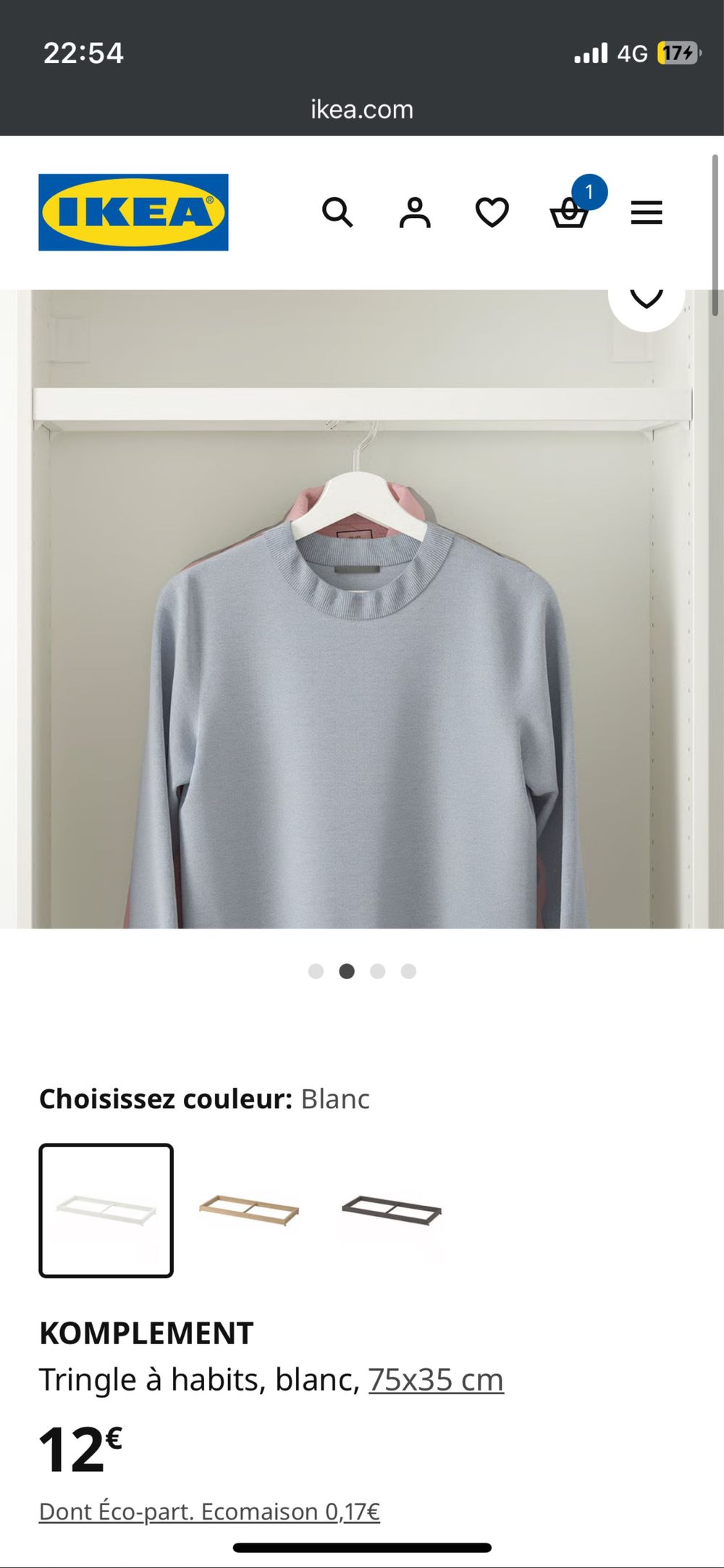Viewport: 724px width, 1568px height.
Task: Open the hamburger menu
Action: (x=647, y=213)
